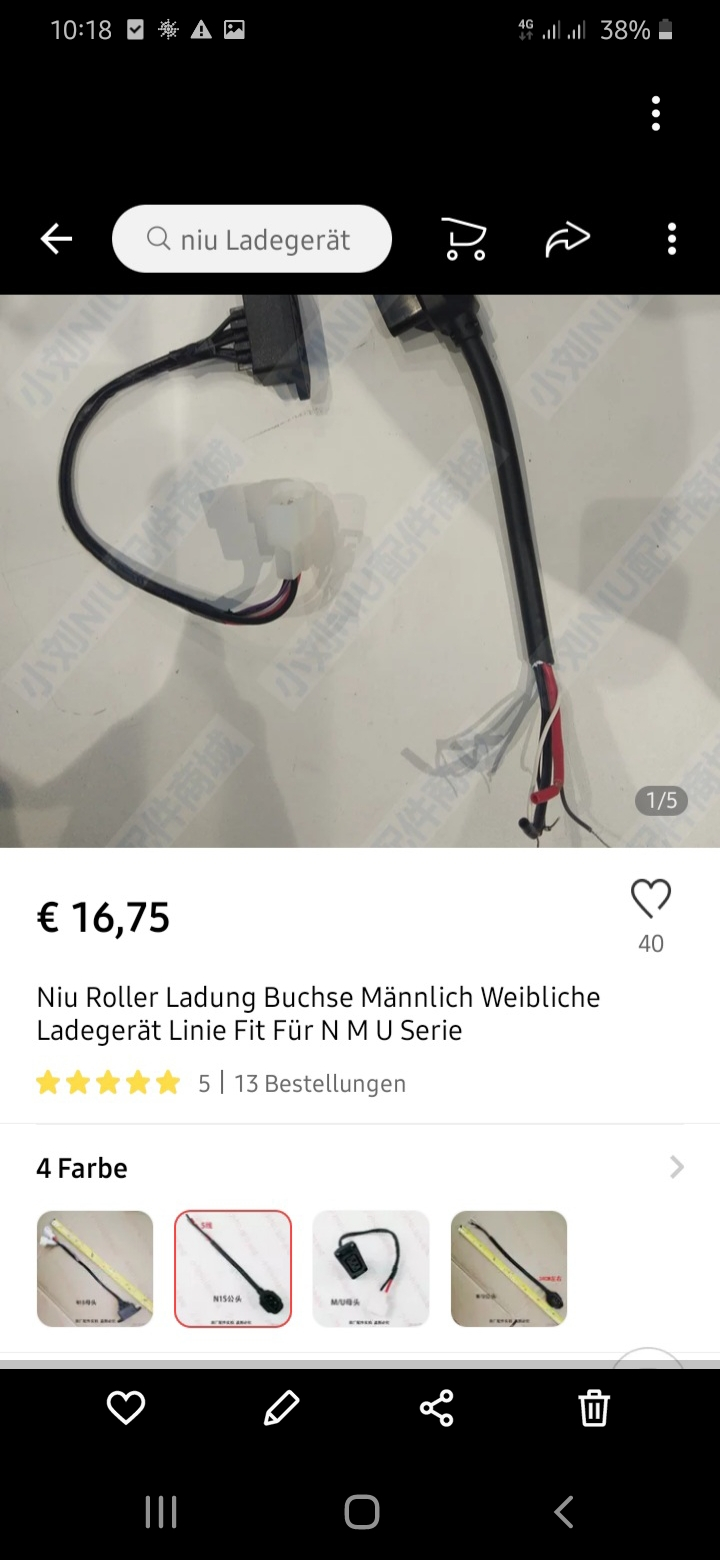The width and height of the screenshot is (720, 1560).
Task: Go to the home screen via the home button
Action: 361,1511
